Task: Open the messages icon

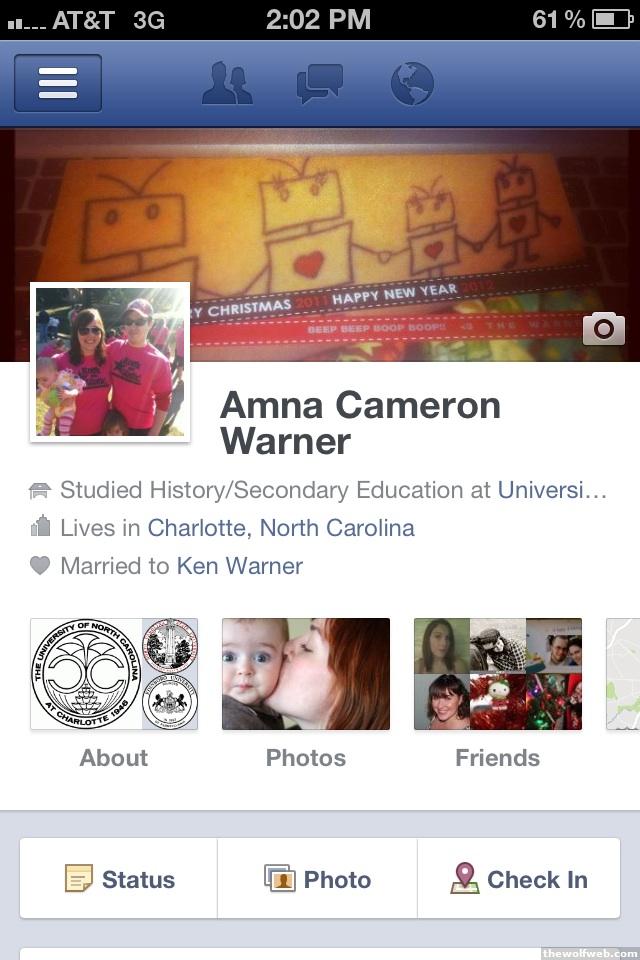Action: coord(319,84)
